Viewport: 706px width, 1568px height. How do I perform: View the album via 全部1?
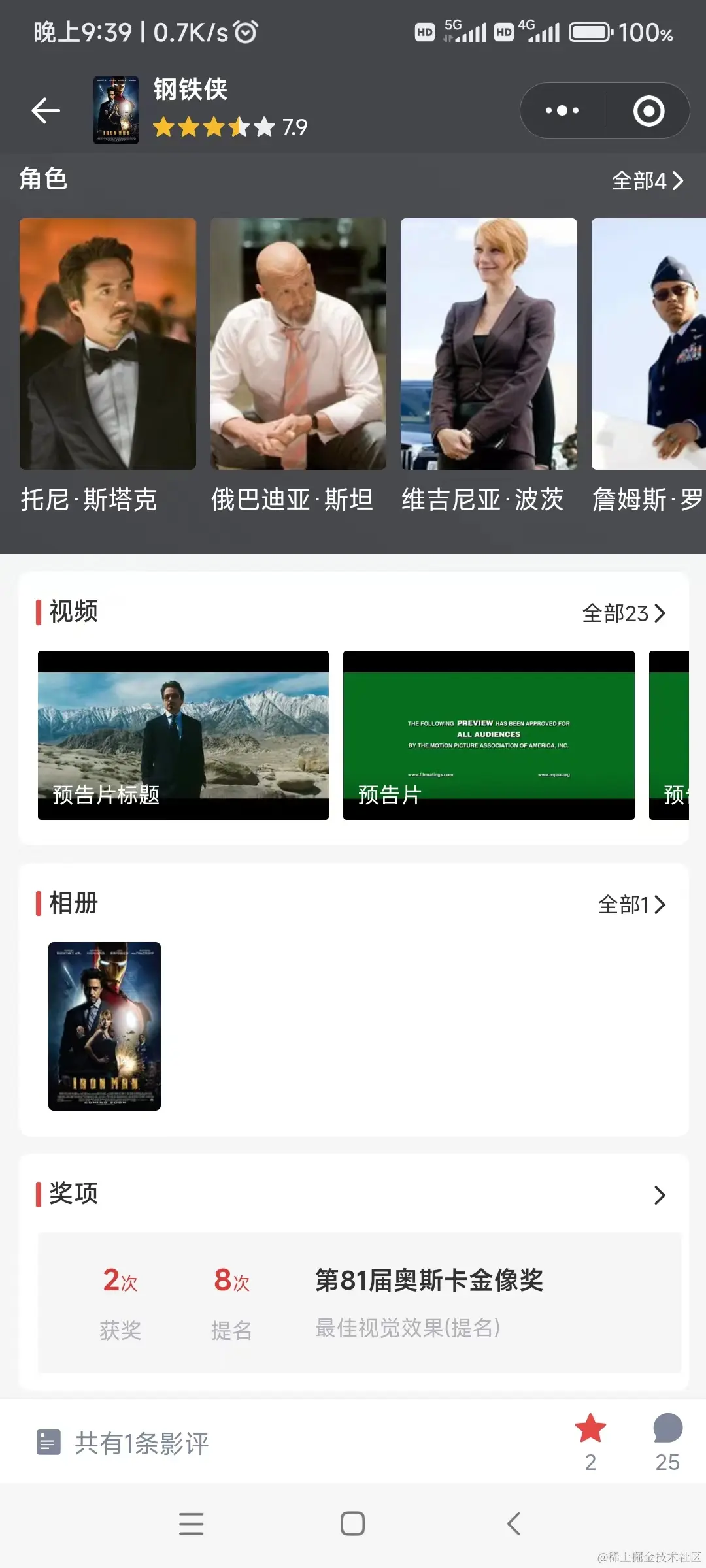coord(631,905)
